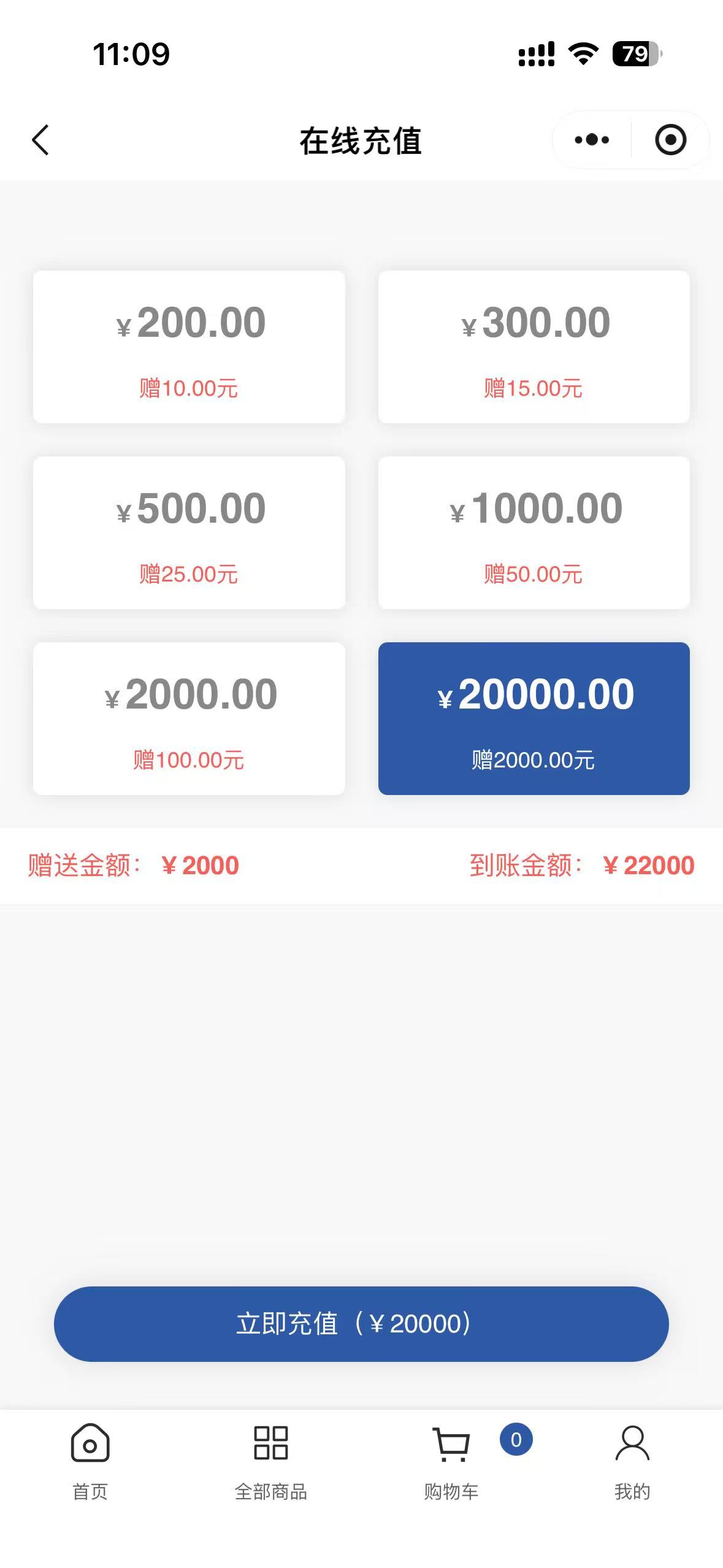Switch to the 首页 tab

coord(90,1461)
